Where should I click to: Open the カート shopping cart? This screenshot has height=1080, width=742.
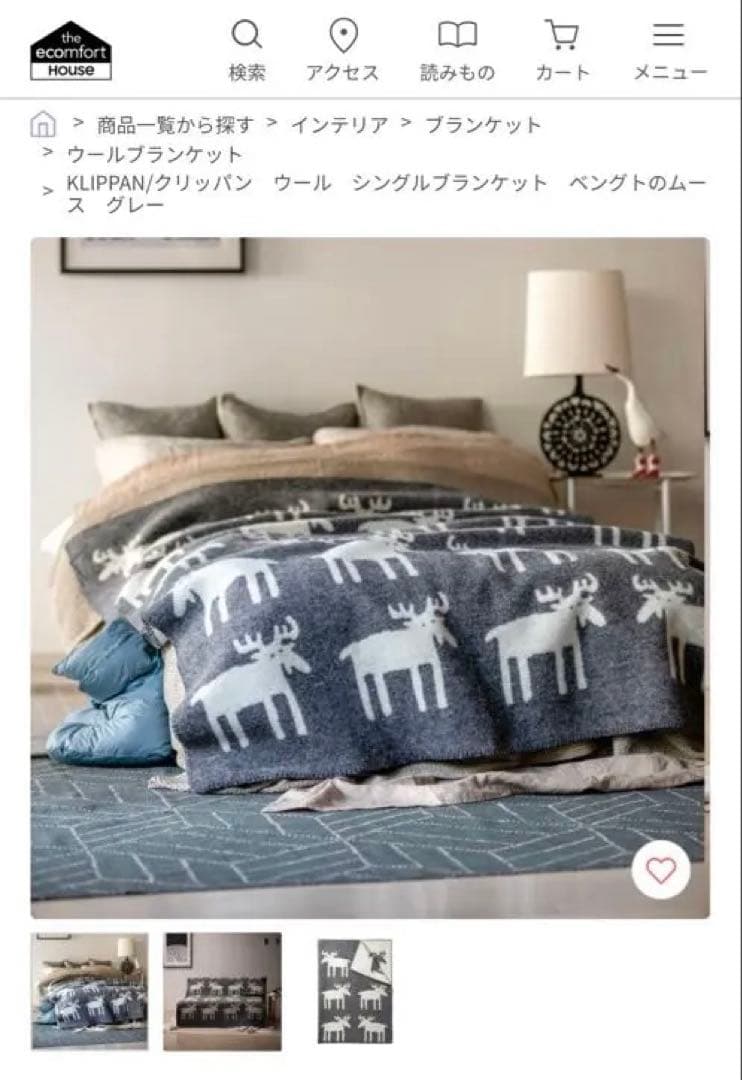coord(562,51)
